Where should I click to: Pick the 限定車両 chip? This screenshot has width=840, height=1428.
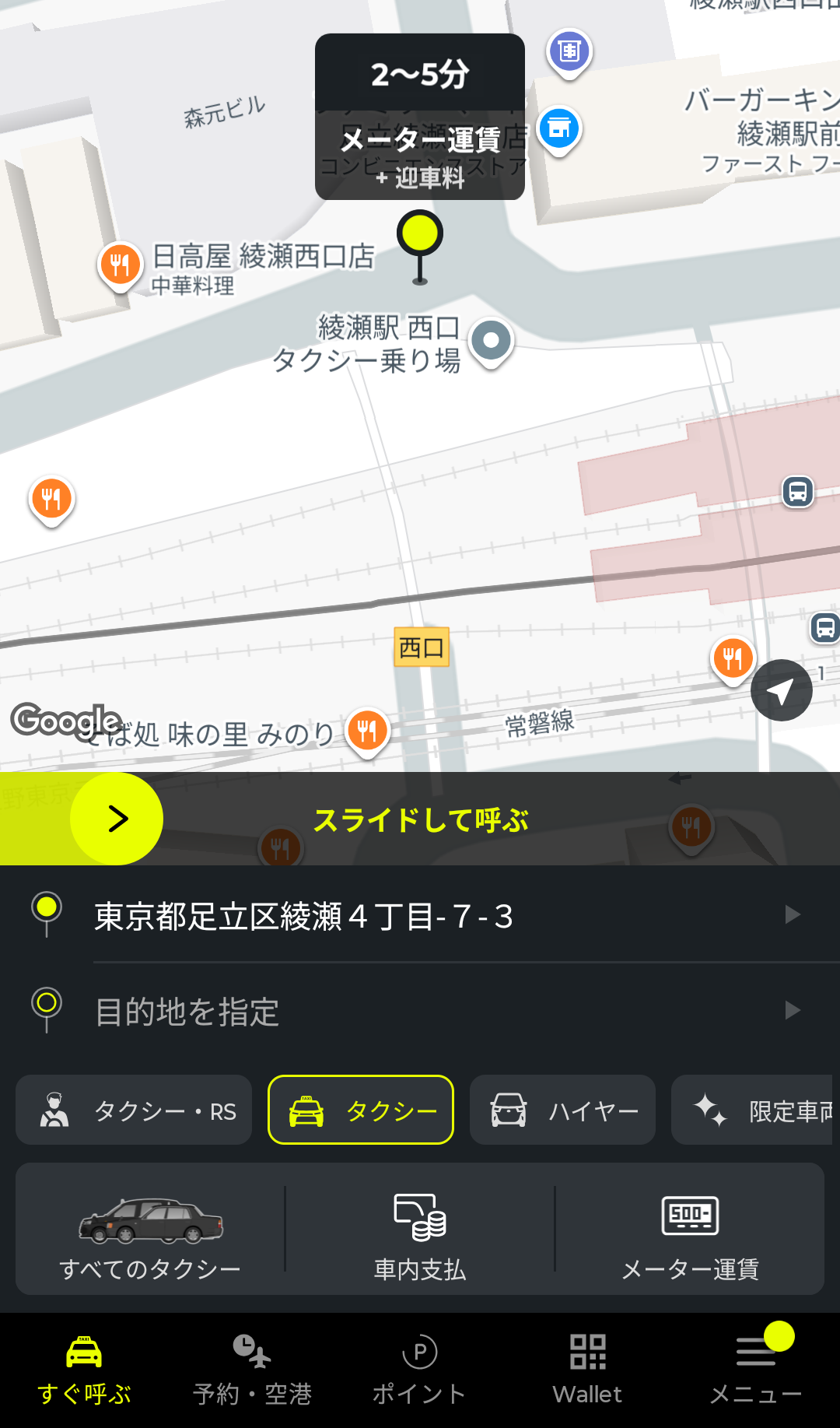753,1110
